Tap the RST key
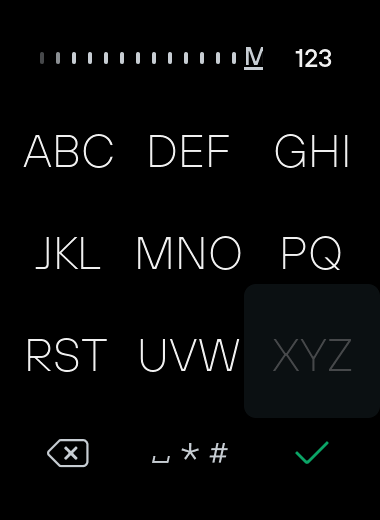 pos(67,355)
